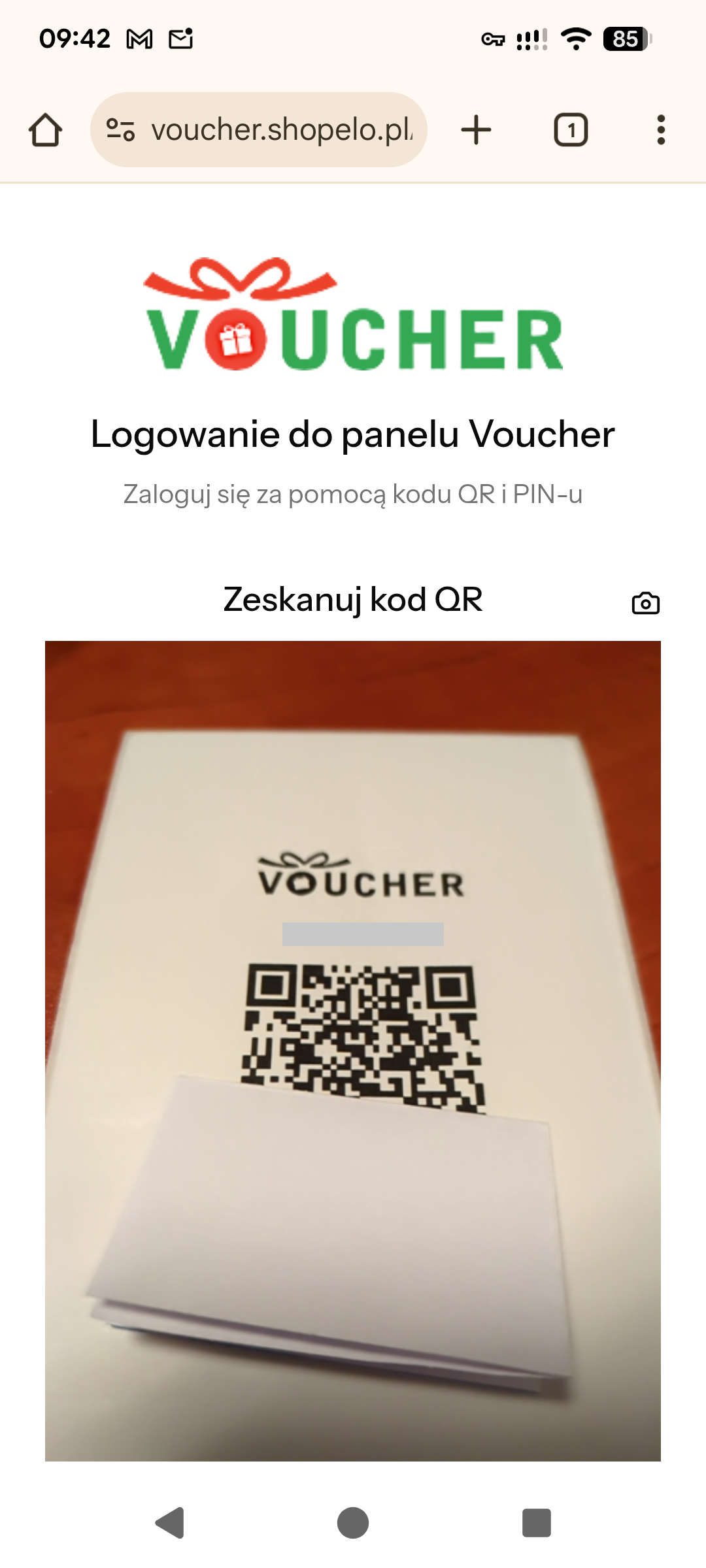The height and width of the screenshot is (1568, 706).
Task: Open the tab switcher
Action: (571, 130)
